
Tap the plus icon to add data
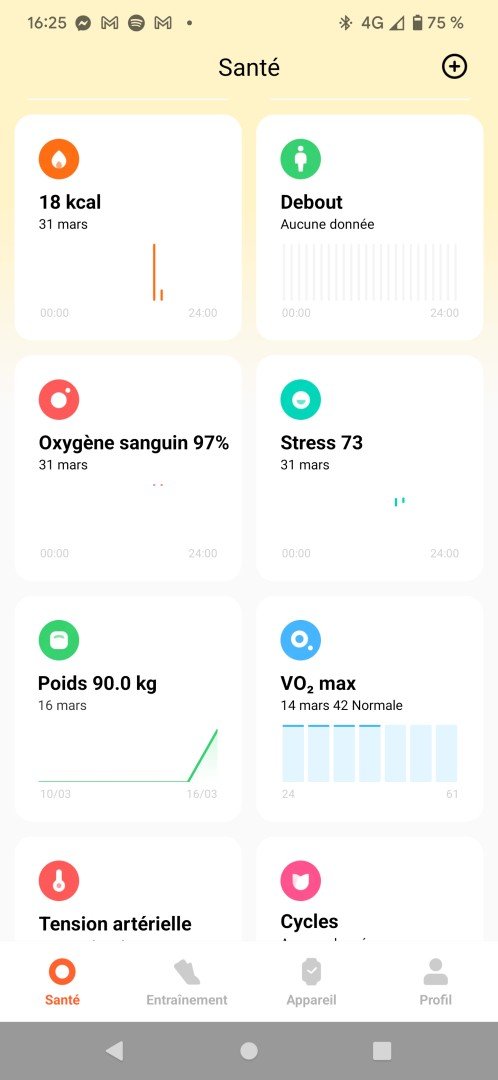pos(454,67)
